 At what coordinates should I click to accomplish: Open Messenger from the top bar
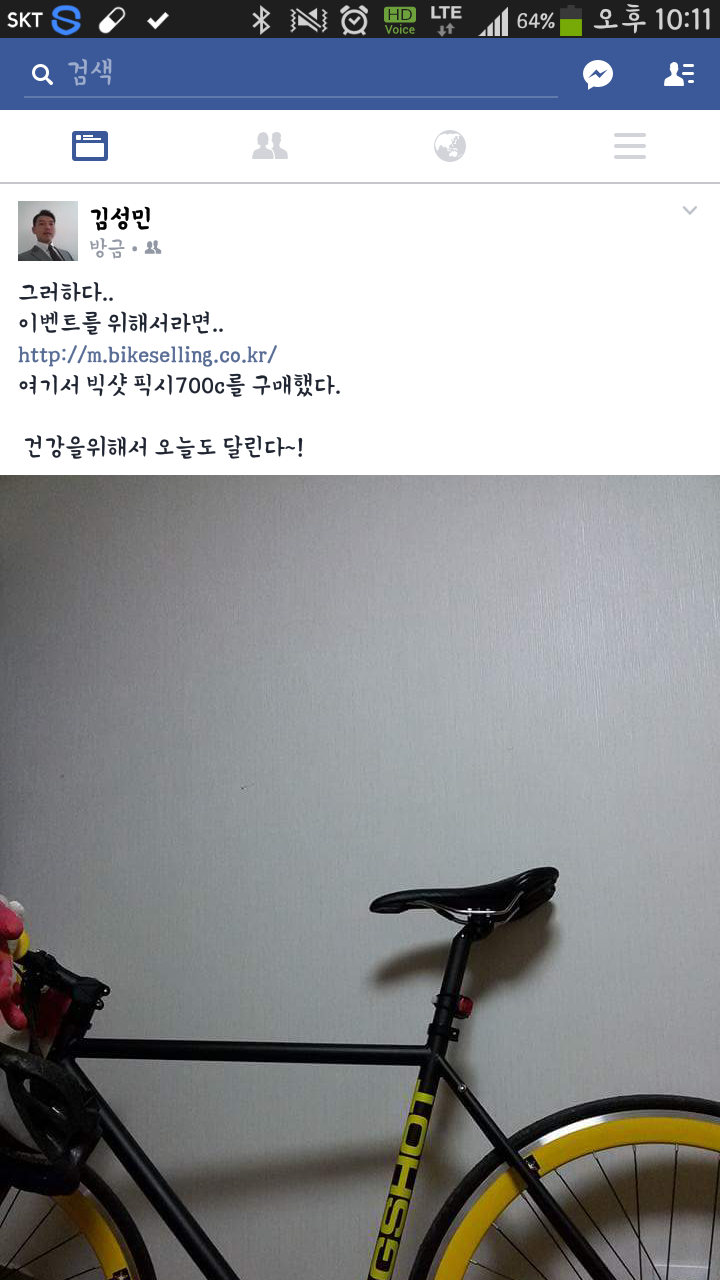point(598,74)
